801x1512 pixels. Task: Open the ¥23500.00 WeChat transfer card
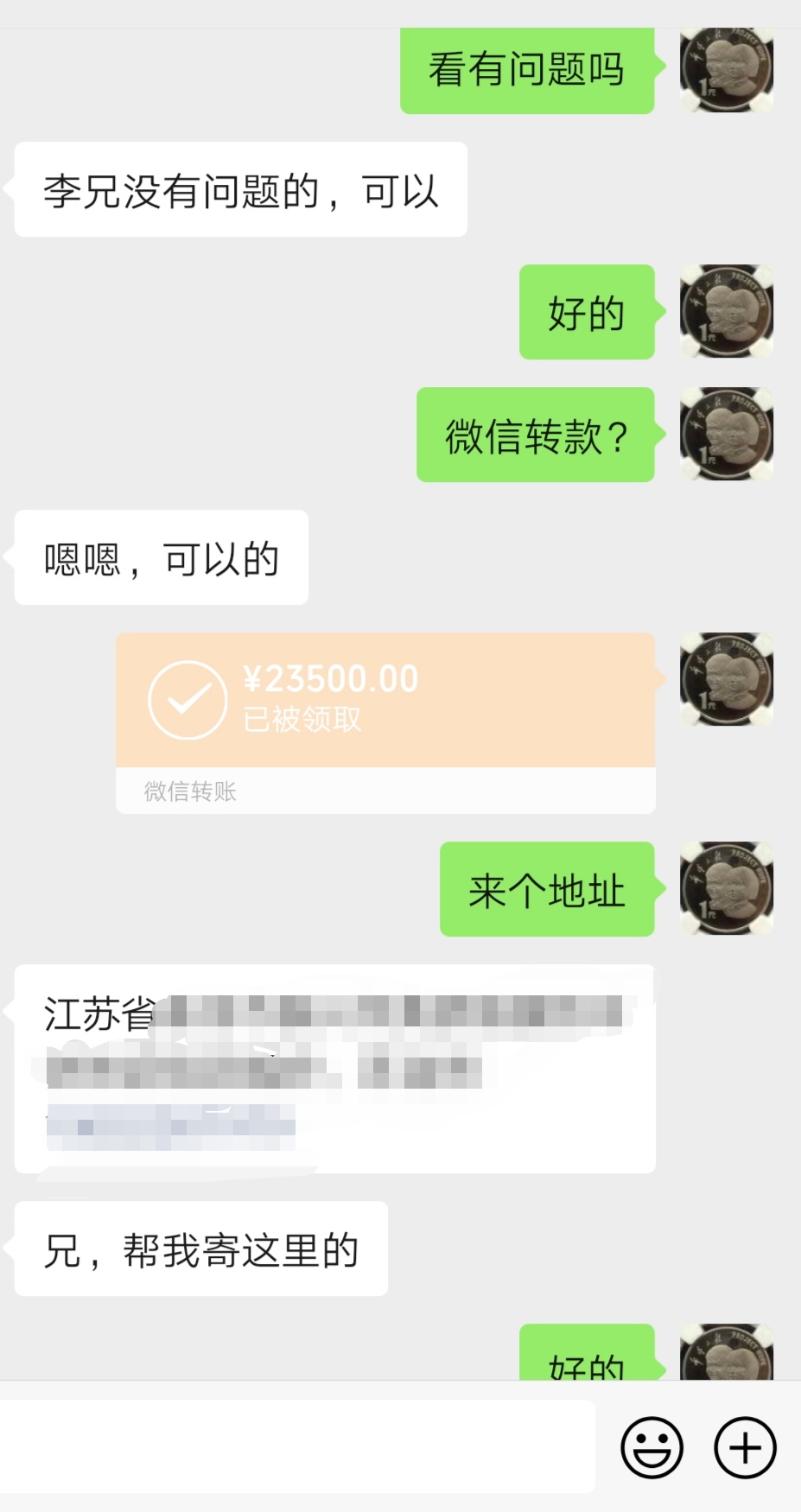[x=385, y=721]
